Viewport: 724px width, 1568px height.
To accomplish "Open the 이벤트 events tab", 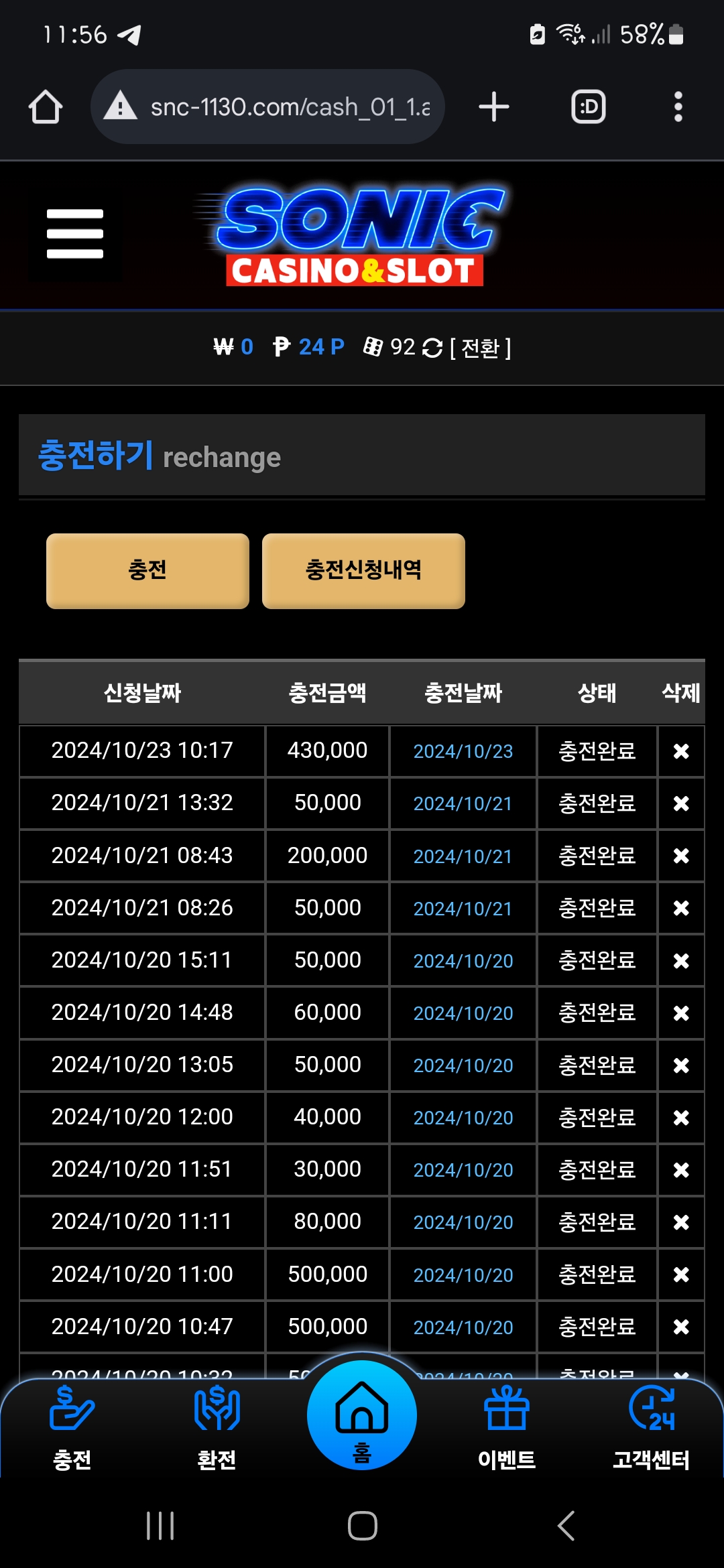I will click(x=507, y=1429).
